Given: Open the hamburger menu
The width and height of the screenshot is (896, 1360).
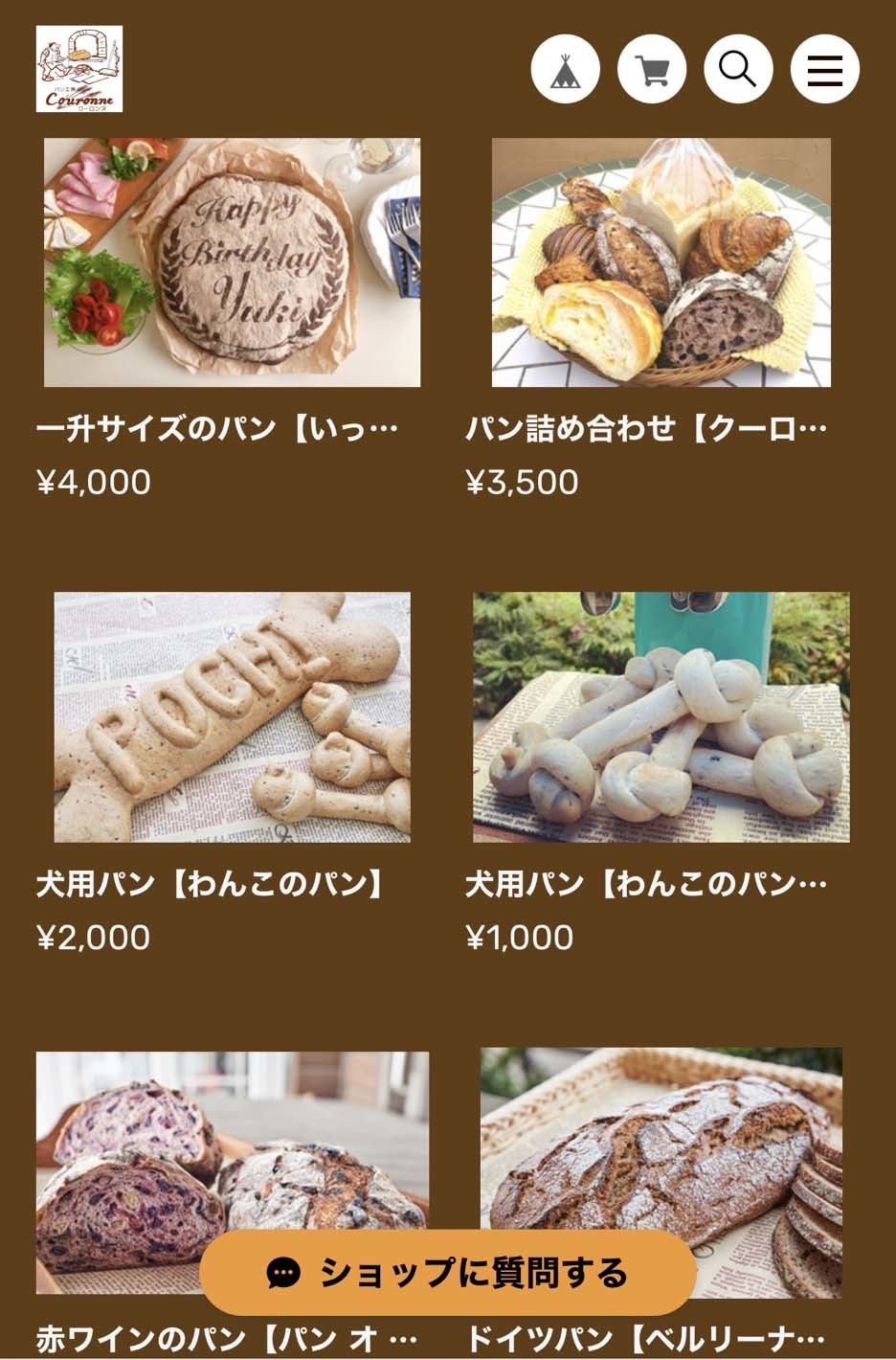Looking at the screenshot, I should pos(824,69).
